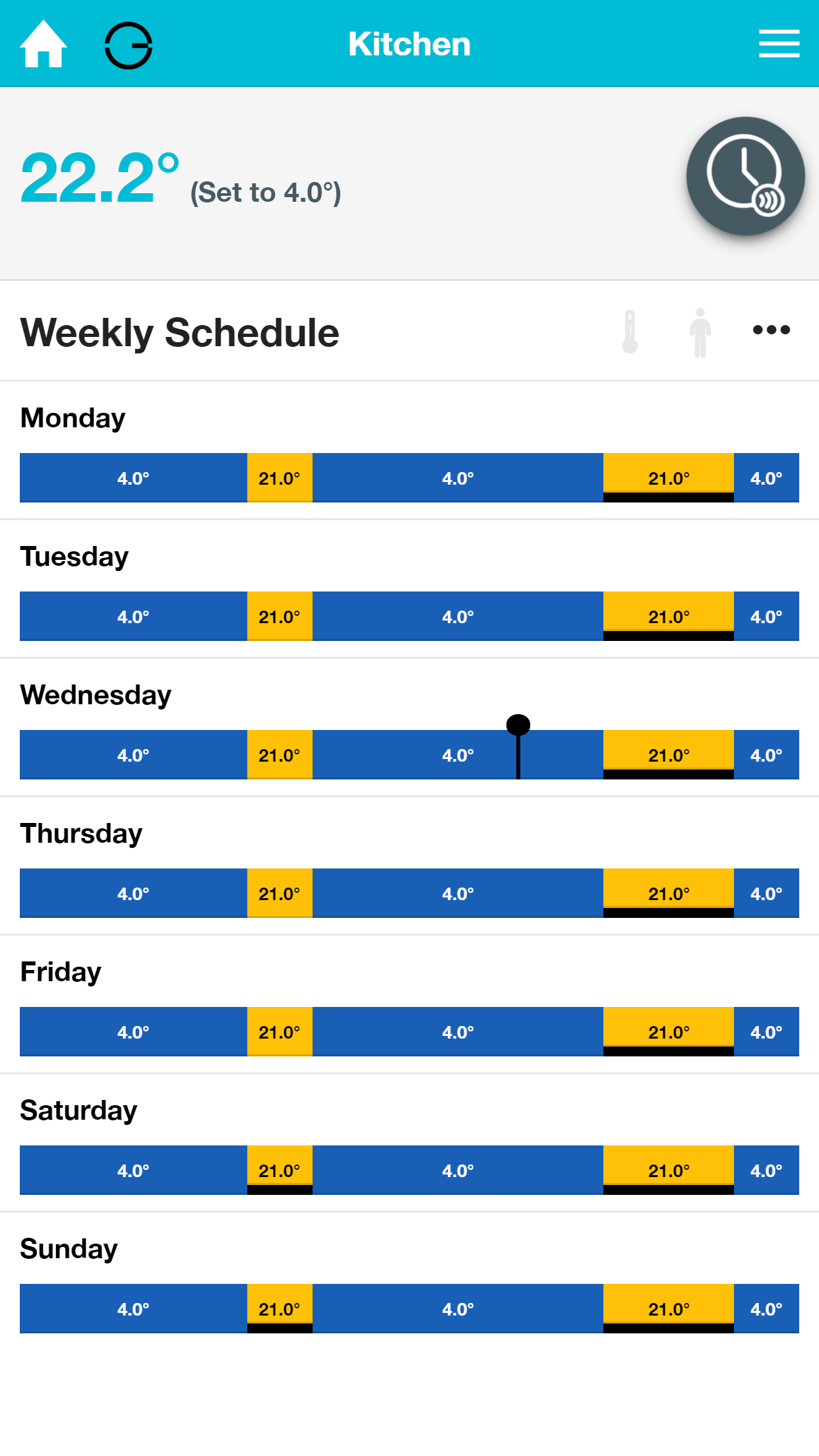The height and width of the screenshot is (1456, 819).
Task: Select the person occupancy icon
Action: tap(700, 332)
